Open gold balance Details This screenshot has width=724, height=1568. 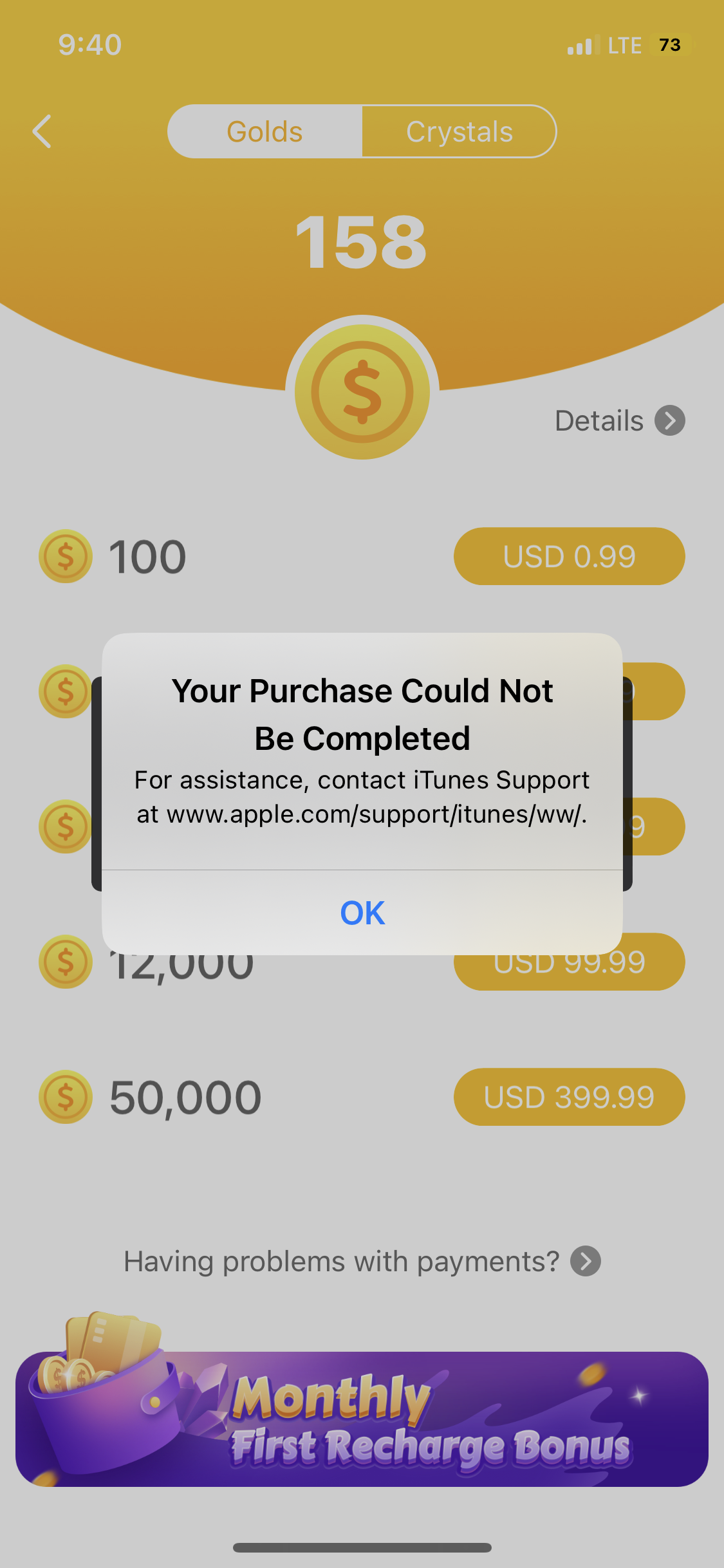pyautogui.click(x=619, y=421)
